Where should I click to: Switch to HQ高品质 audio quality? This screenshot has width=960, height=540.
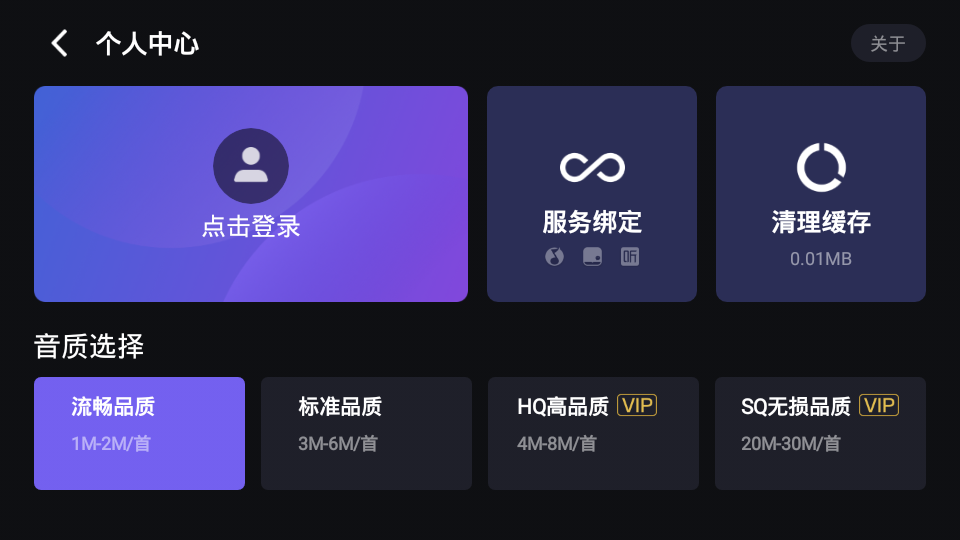point(593,433)
